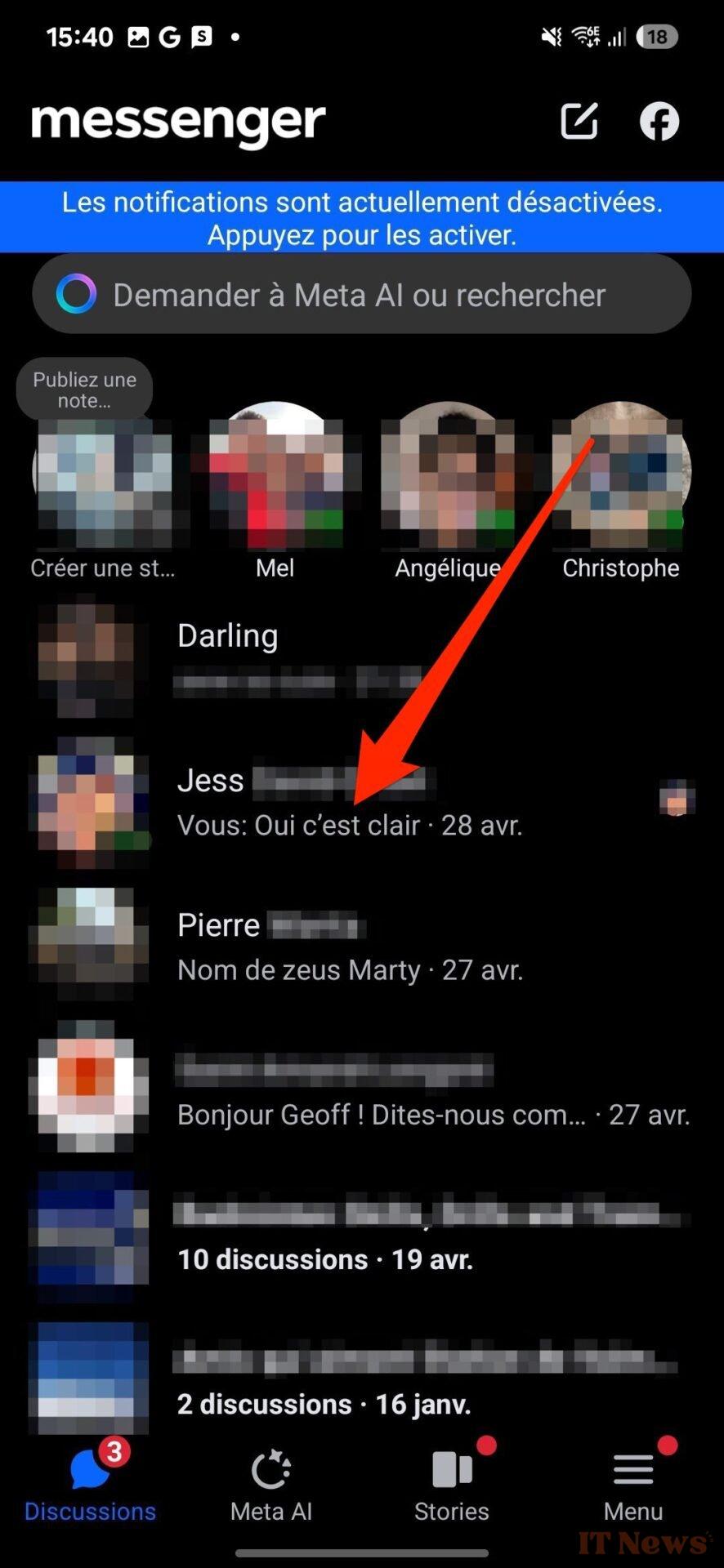
Task: Open the Facebook icon in the header
Action: click(x=659, y=121)
